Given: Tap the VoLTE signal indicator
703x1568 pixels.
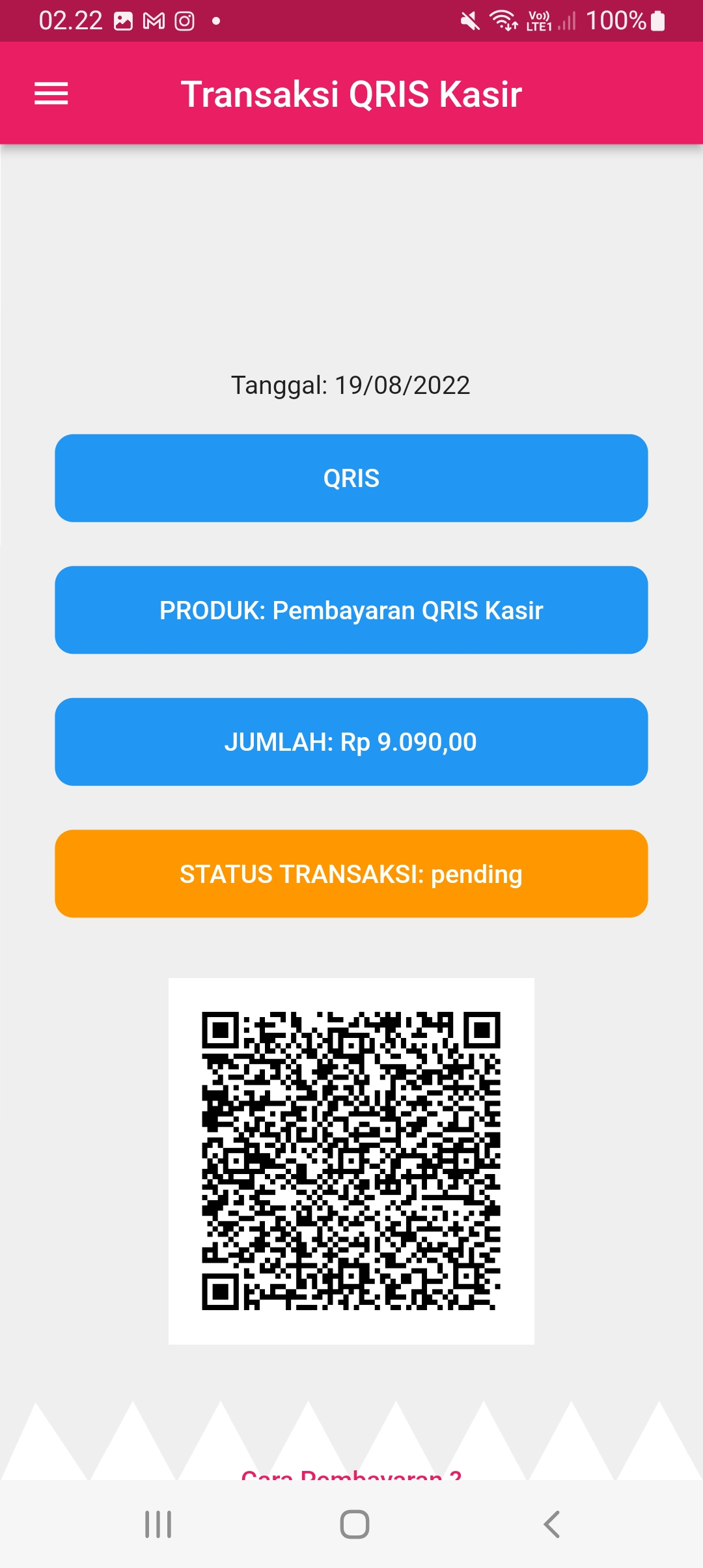Looking at the screenshot, I should point(540,20).
